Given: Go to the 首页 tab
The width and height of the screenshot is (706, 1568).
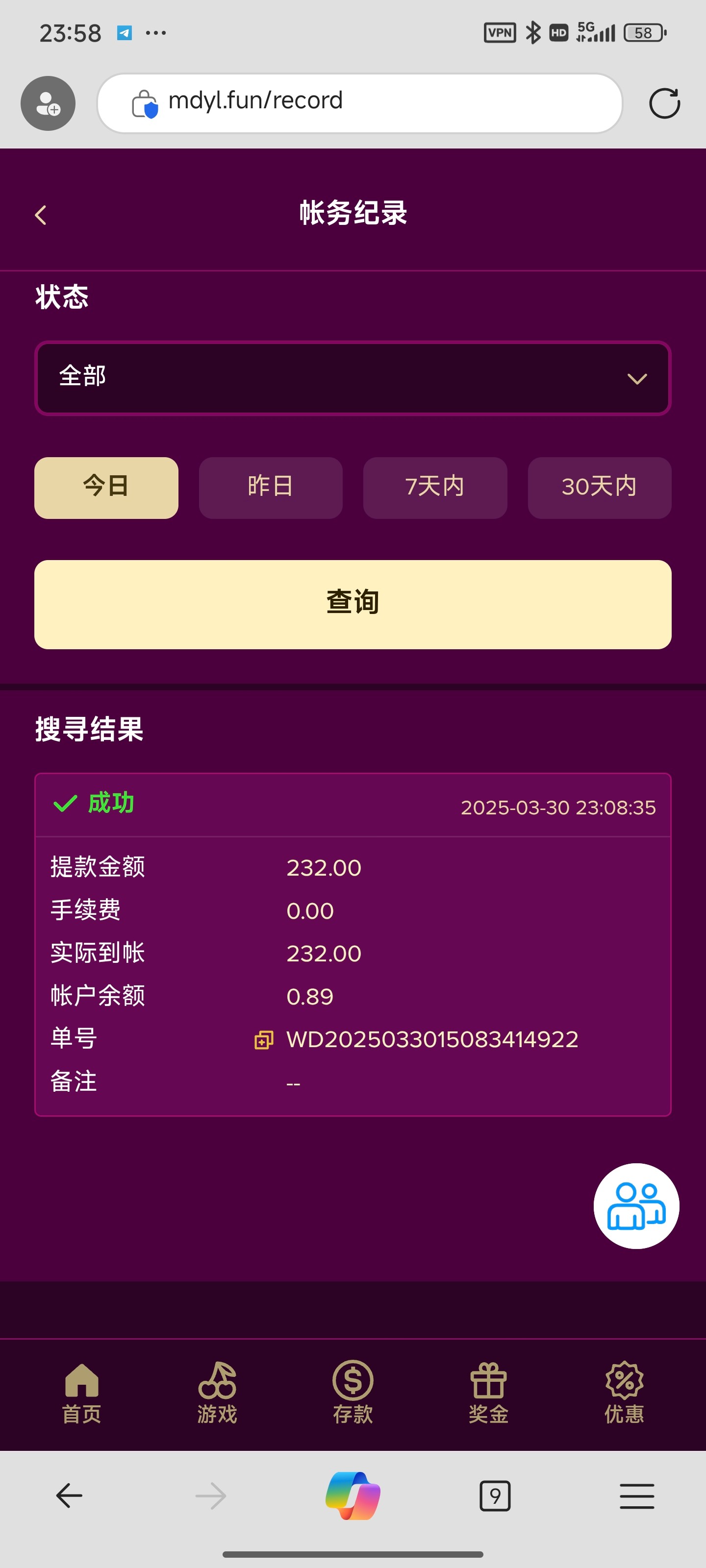Looking at the screenshot, I should [81, 1393].
